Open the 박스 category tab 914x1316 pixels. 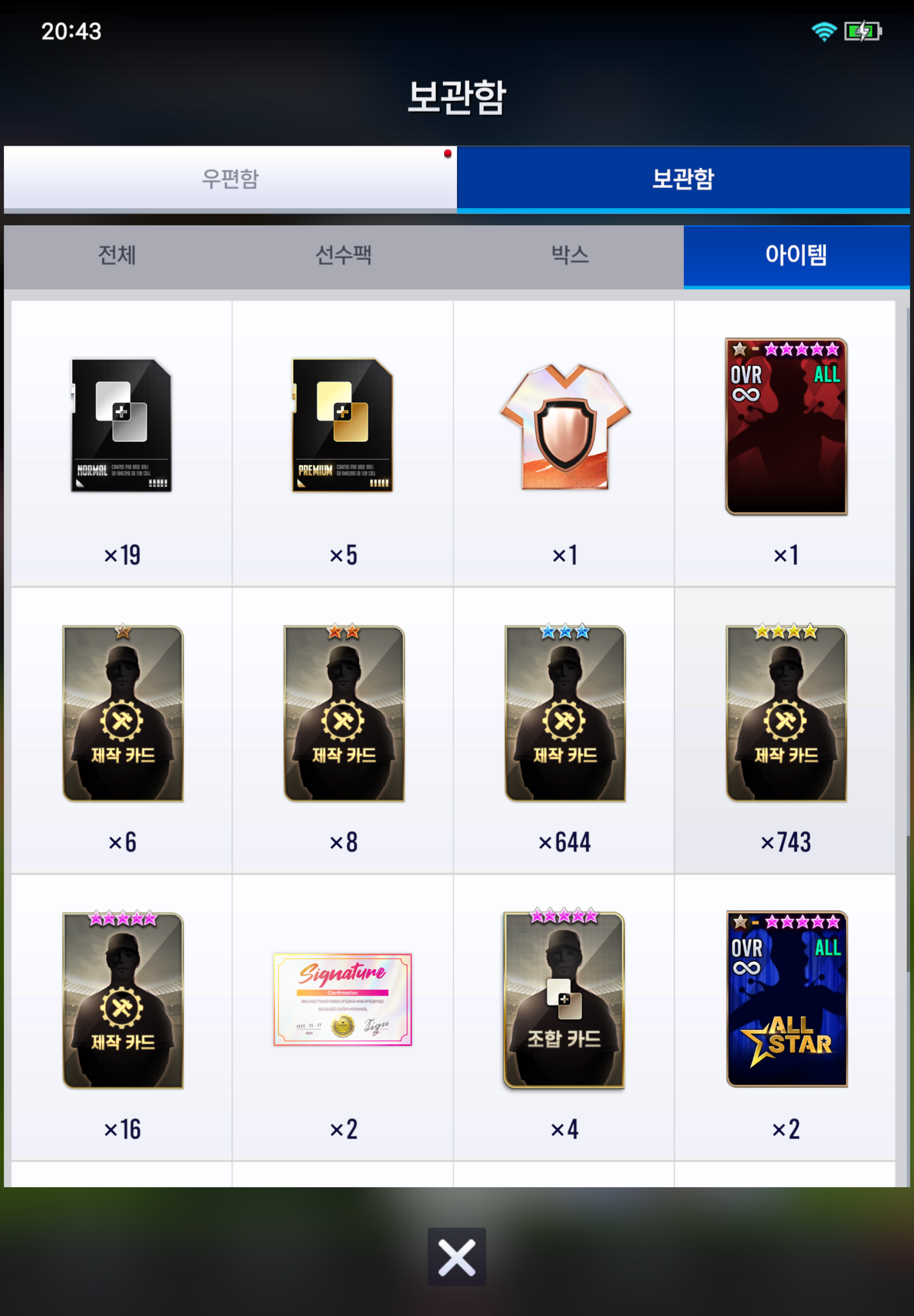coord(570,255)
